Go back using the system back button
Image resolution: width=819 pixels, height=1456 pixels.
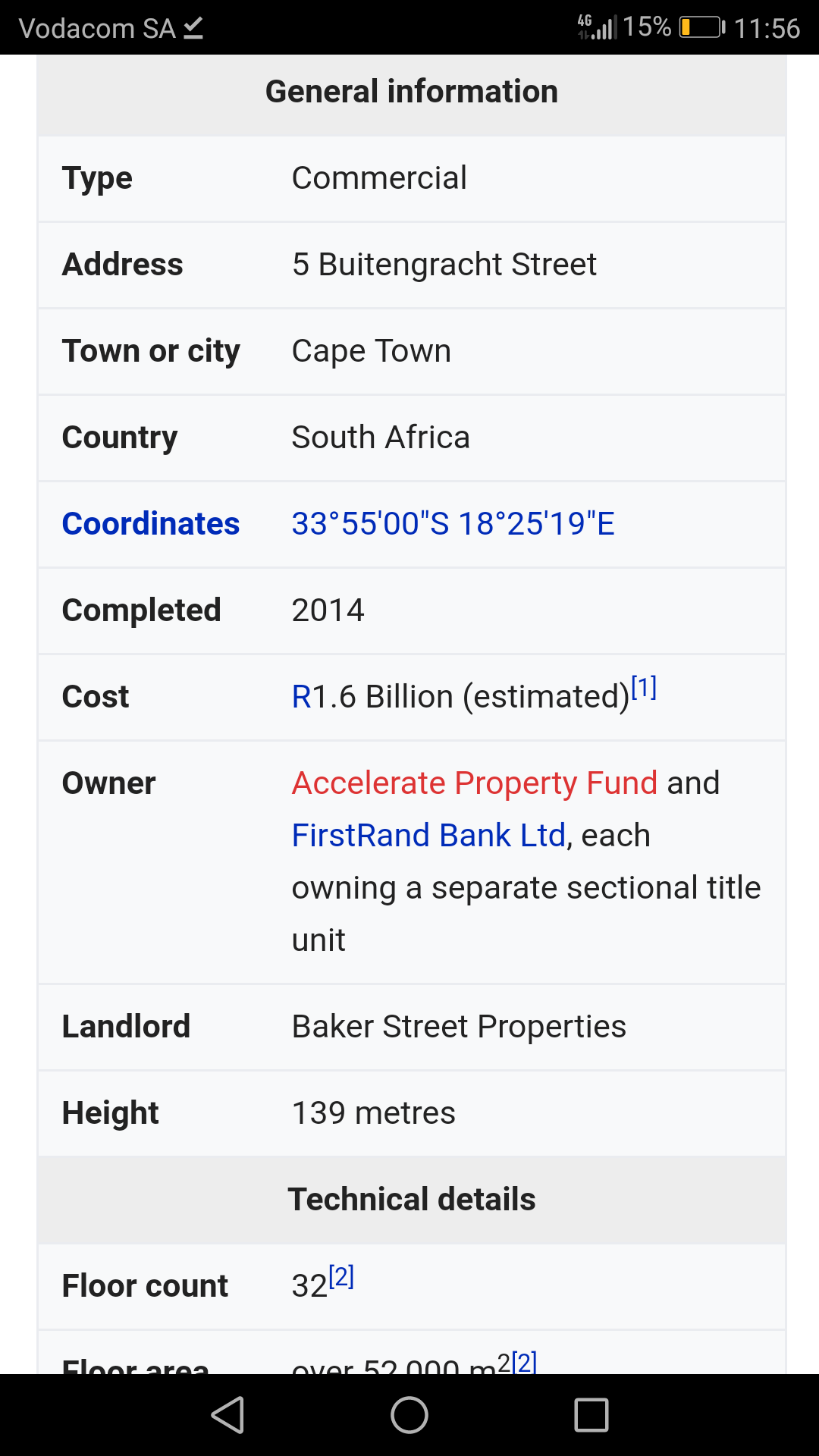[227, 1415]
